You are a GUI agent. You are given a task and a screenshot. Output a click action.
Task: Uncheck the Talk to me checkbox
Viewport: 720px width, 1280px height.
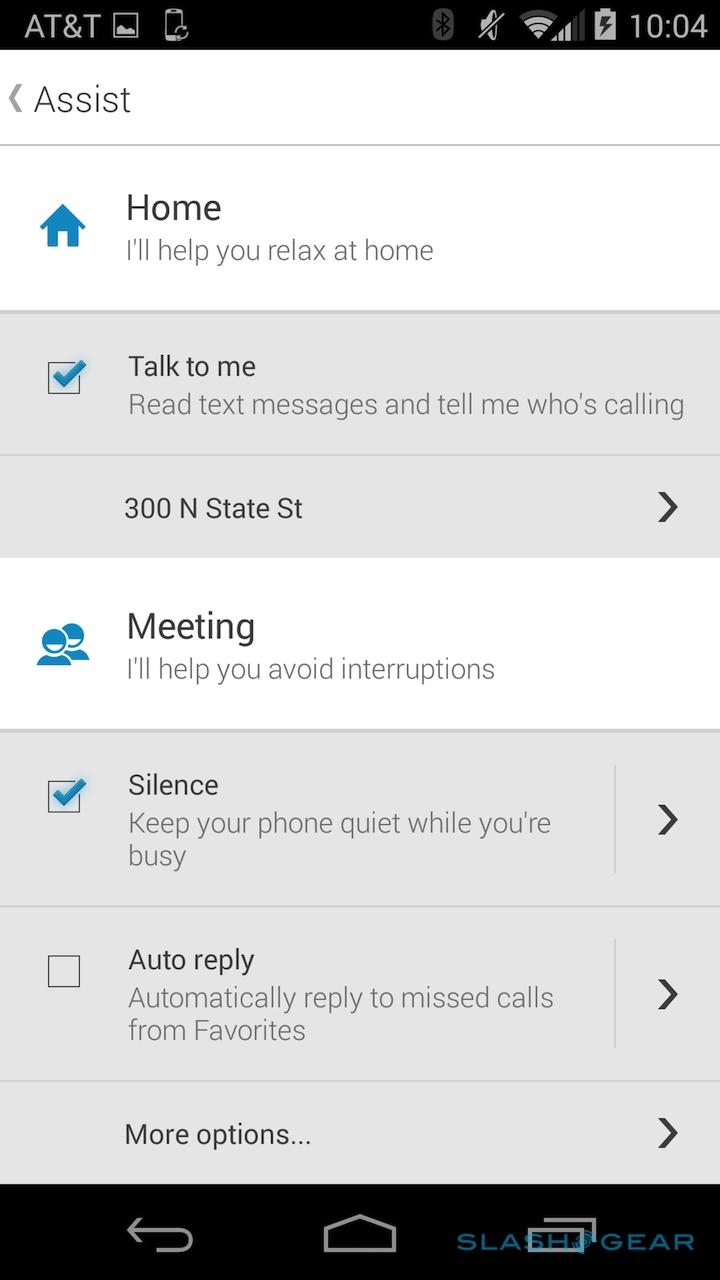pyautogui.click(x=64, y=378)
